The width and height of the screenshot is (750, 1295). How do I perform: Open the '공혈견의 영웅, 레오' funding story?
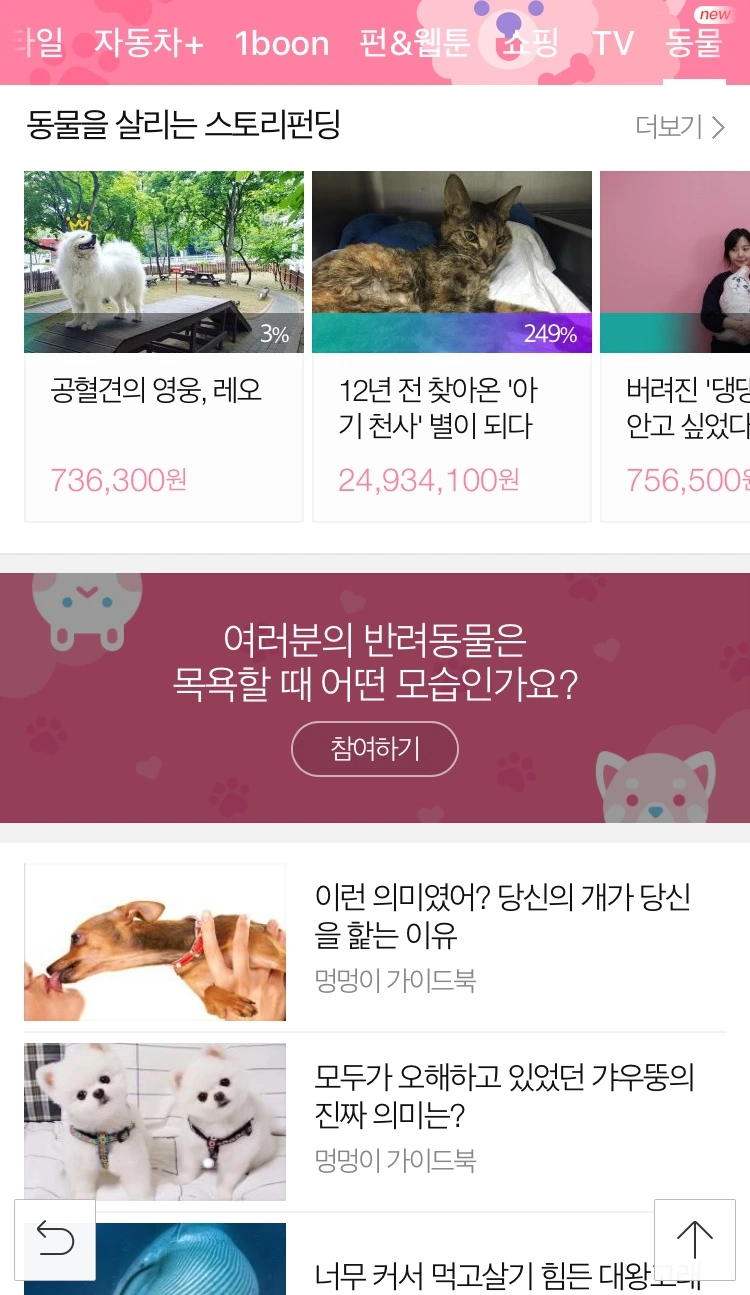[x=156, y=390]
